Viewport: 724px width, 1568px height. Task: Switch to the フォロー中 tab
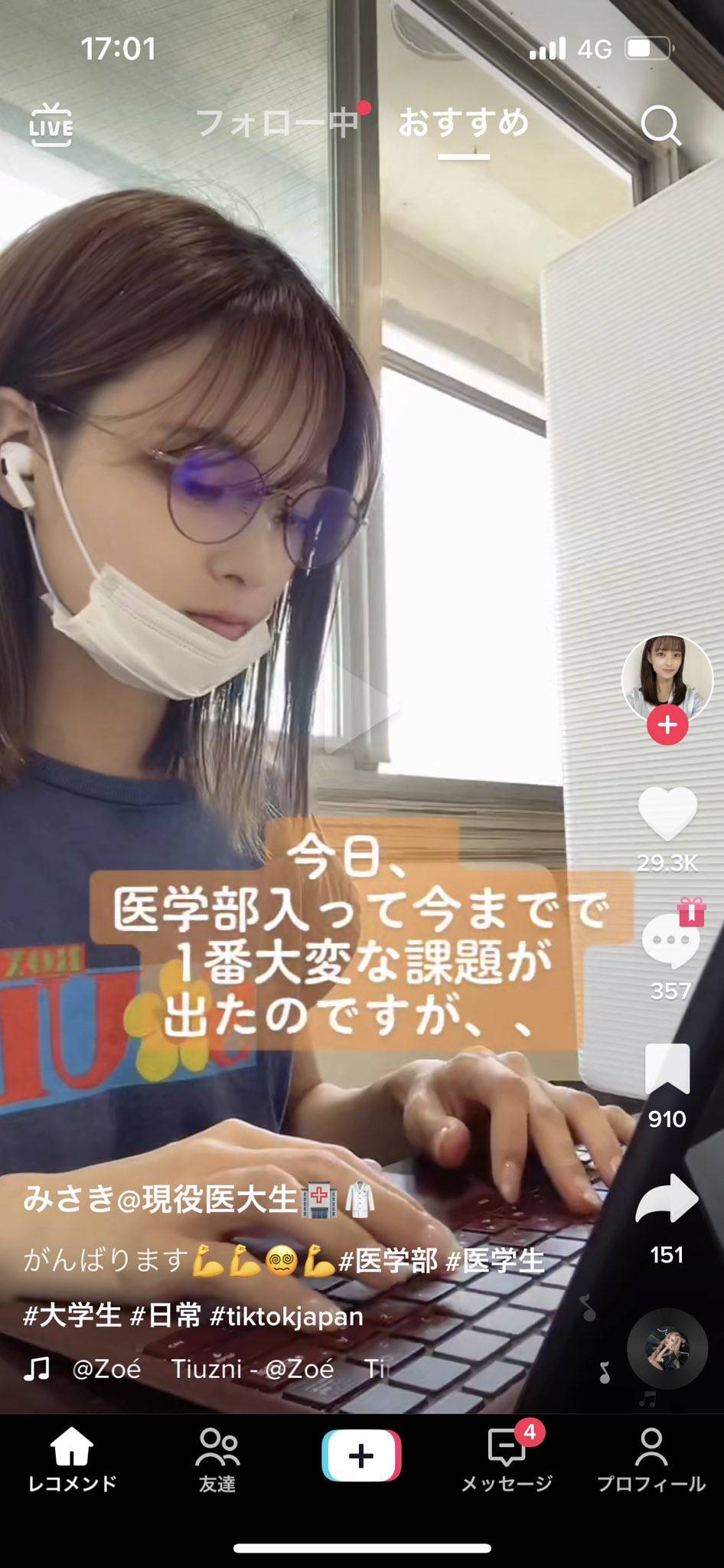tap(277, 123)
